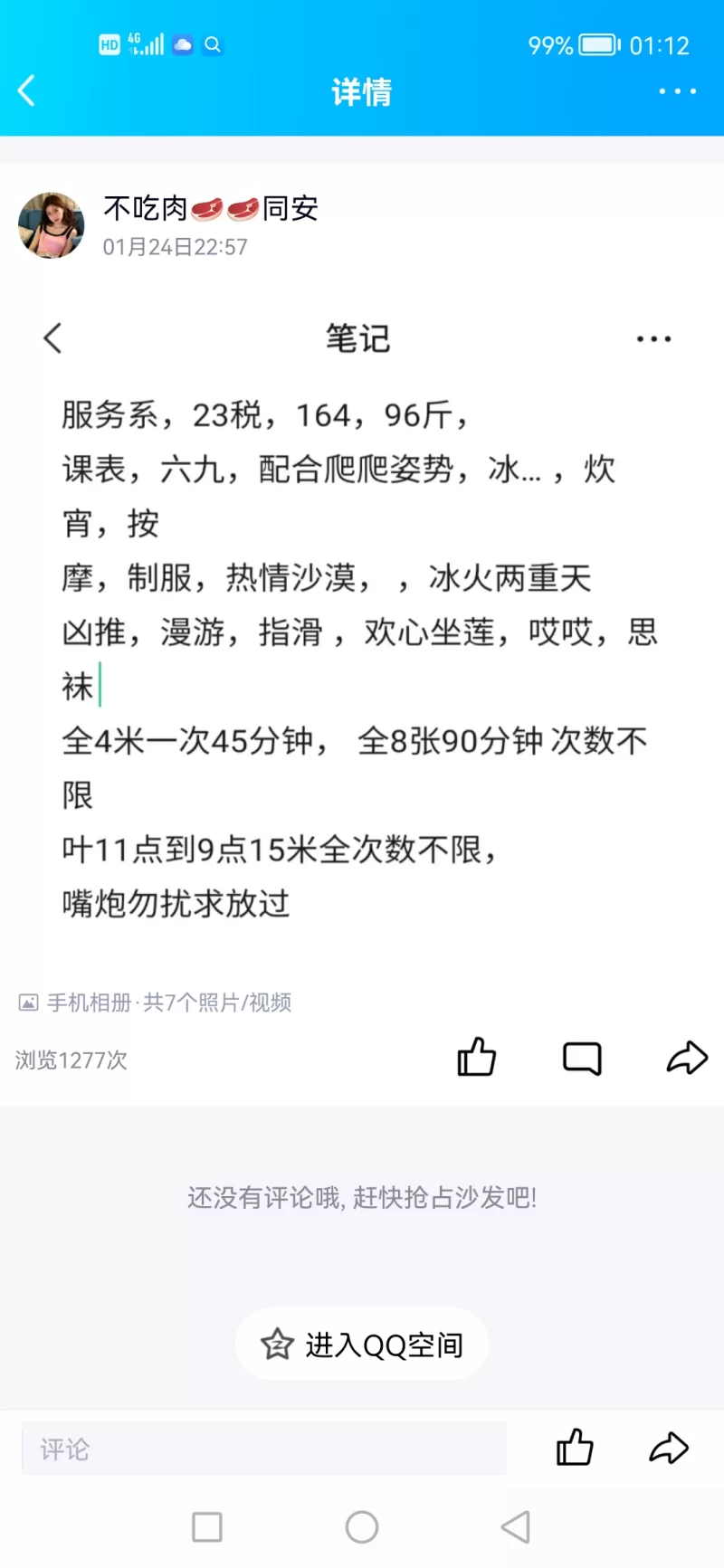This screenshot has height=1568, width=724.
Task: Open the overflow menu in the blue header
Action: pos(677,91)
